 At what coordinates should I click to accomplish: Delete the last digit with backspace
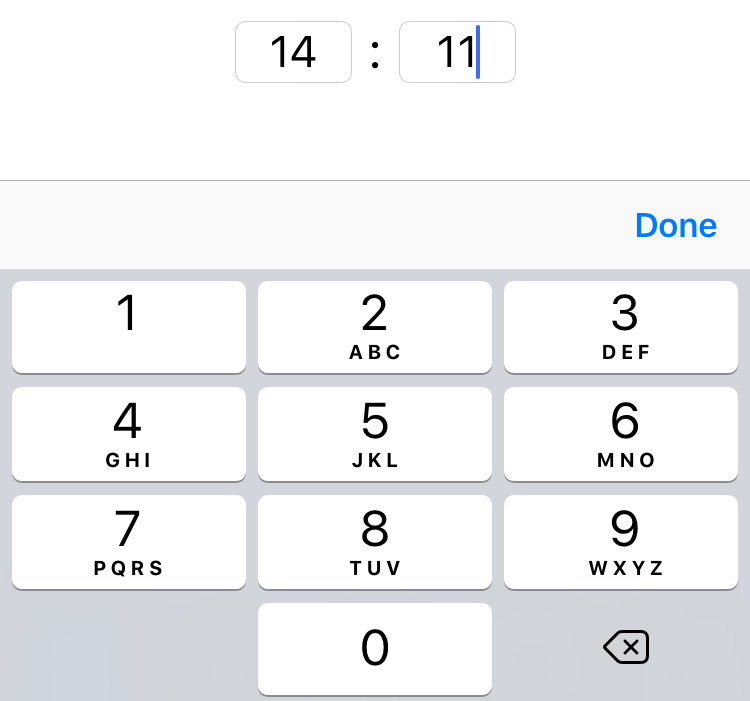click(x=626, y=647)
